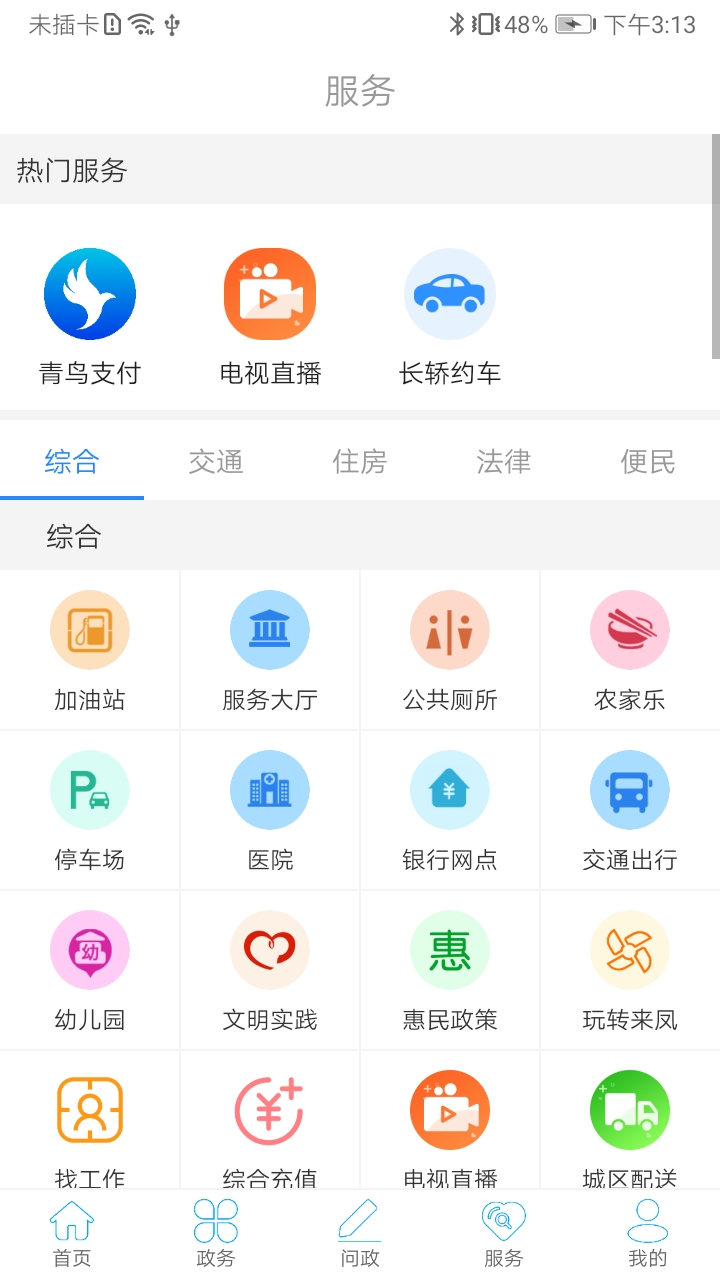720x1280 pixels.
Task: Open the 公共厕所 public toilet locator
Action: (x=450, y=650)
